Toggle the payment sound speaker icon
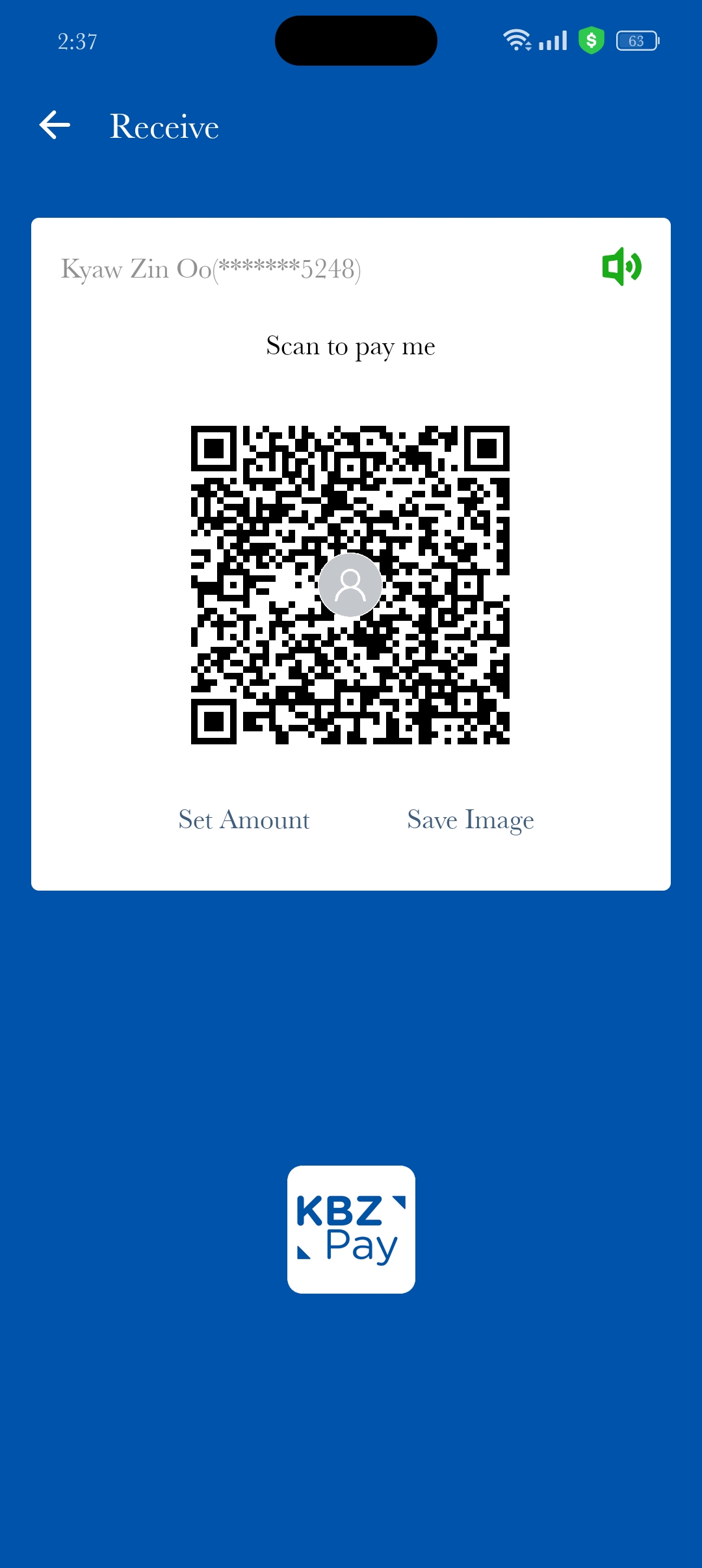Screen dimensions: 702x1568 pos(621,267)
